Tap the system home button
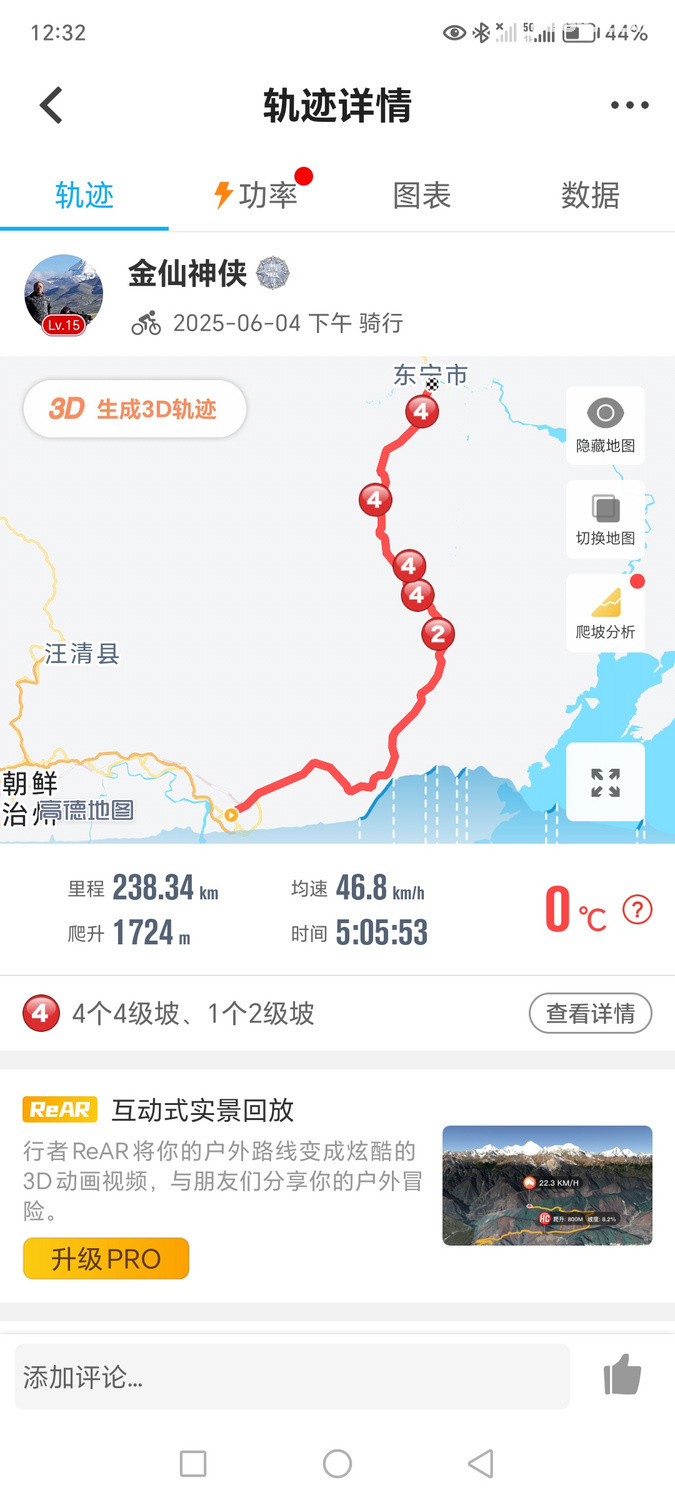 (x=337, y=1464)
